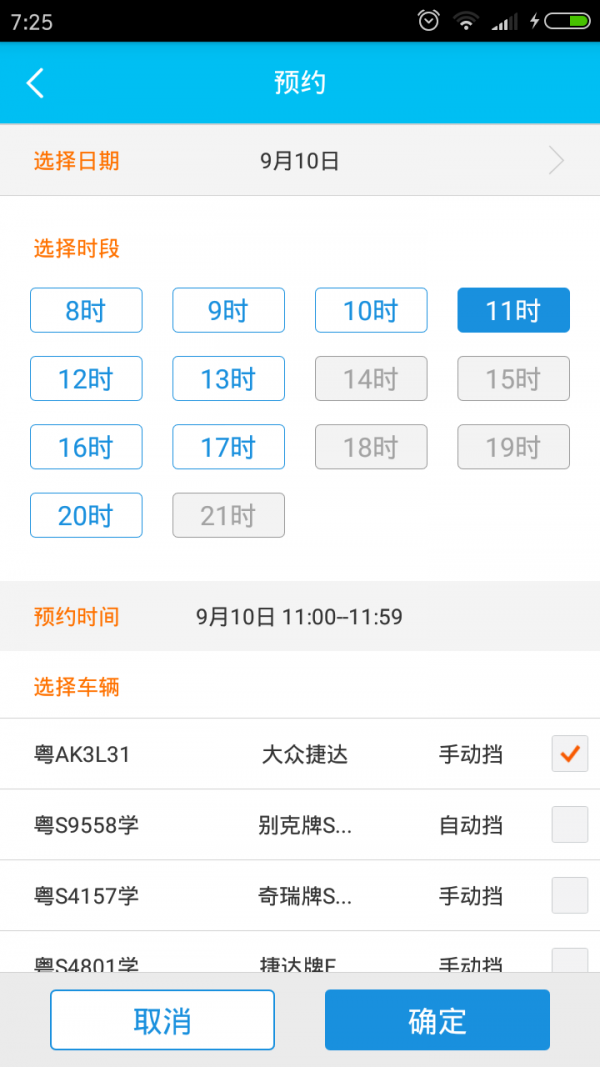Viewport: 600px width, 1067px height.
Task: Select the 20时 time slot
Action: pos(86,515)
